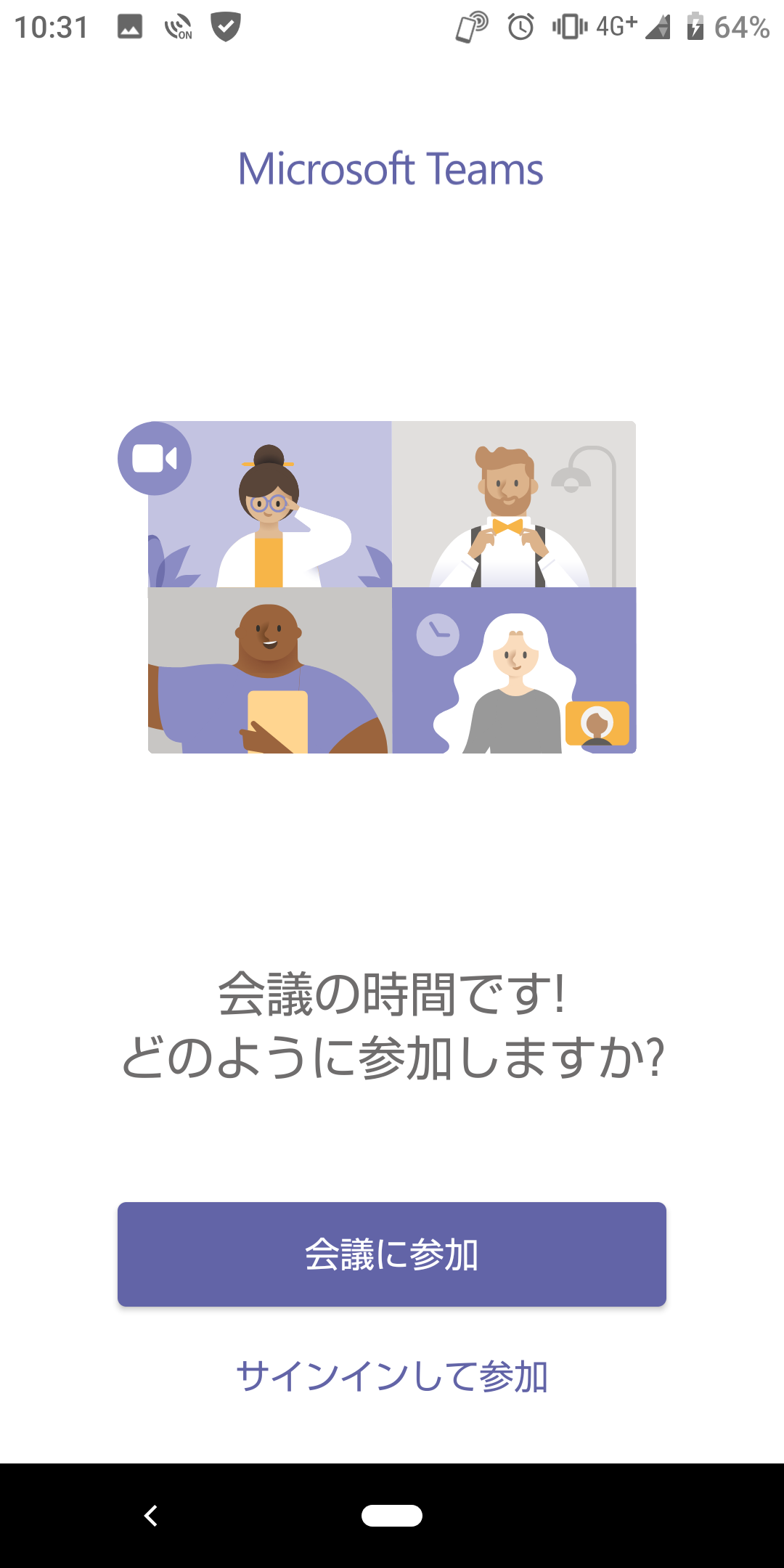784x1568 pixels.
Task: Select サインインして参加 to sign in
Action: tap(392, 1376)
